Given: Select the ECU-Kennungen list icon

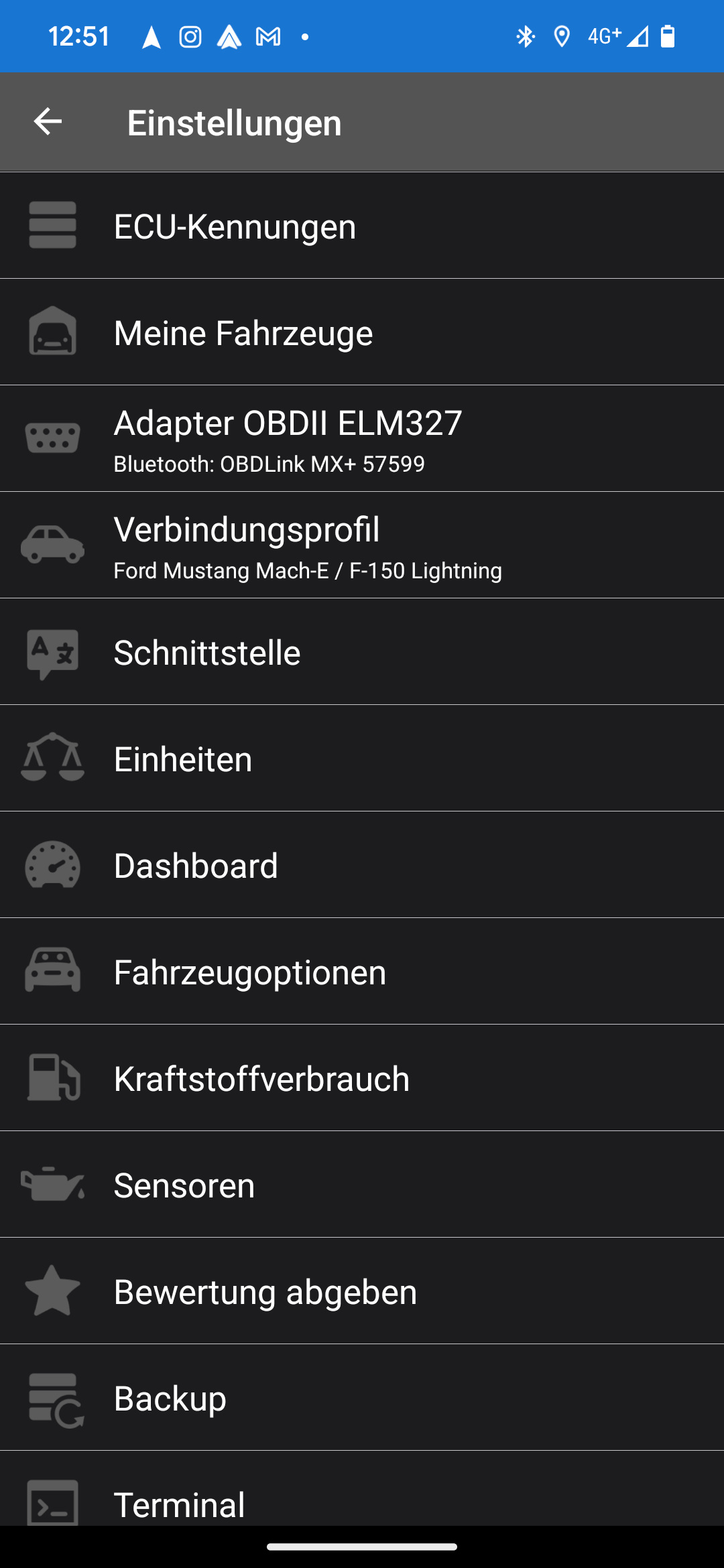Looking at the screenshot, I should pyautogui.click(x=52, y=225).
